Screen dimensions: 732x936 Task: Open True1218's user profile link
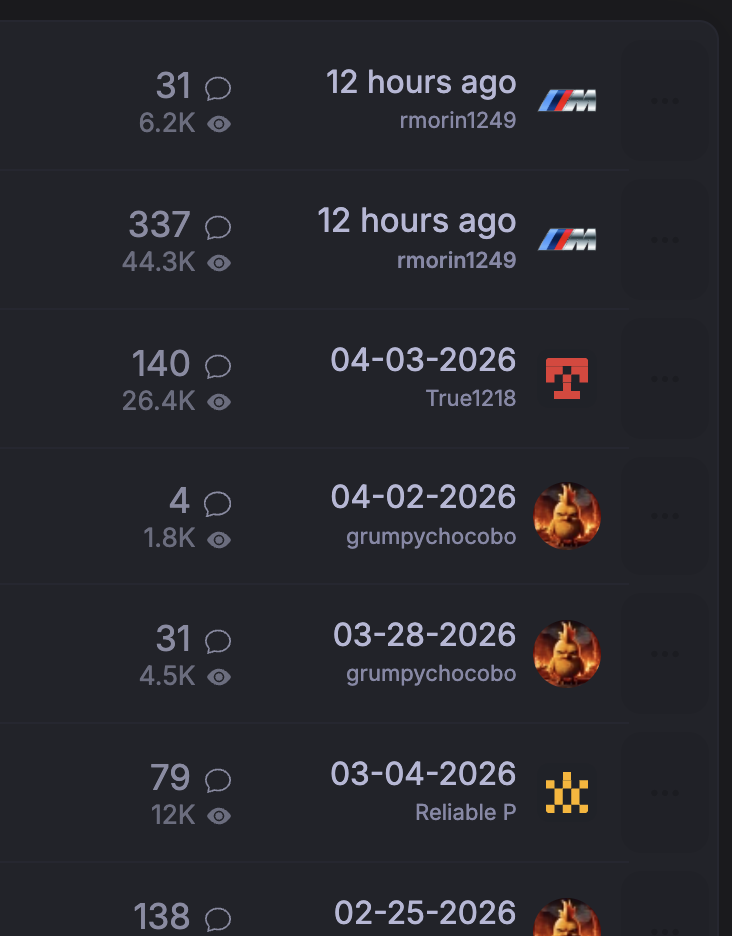click(470, 399)
